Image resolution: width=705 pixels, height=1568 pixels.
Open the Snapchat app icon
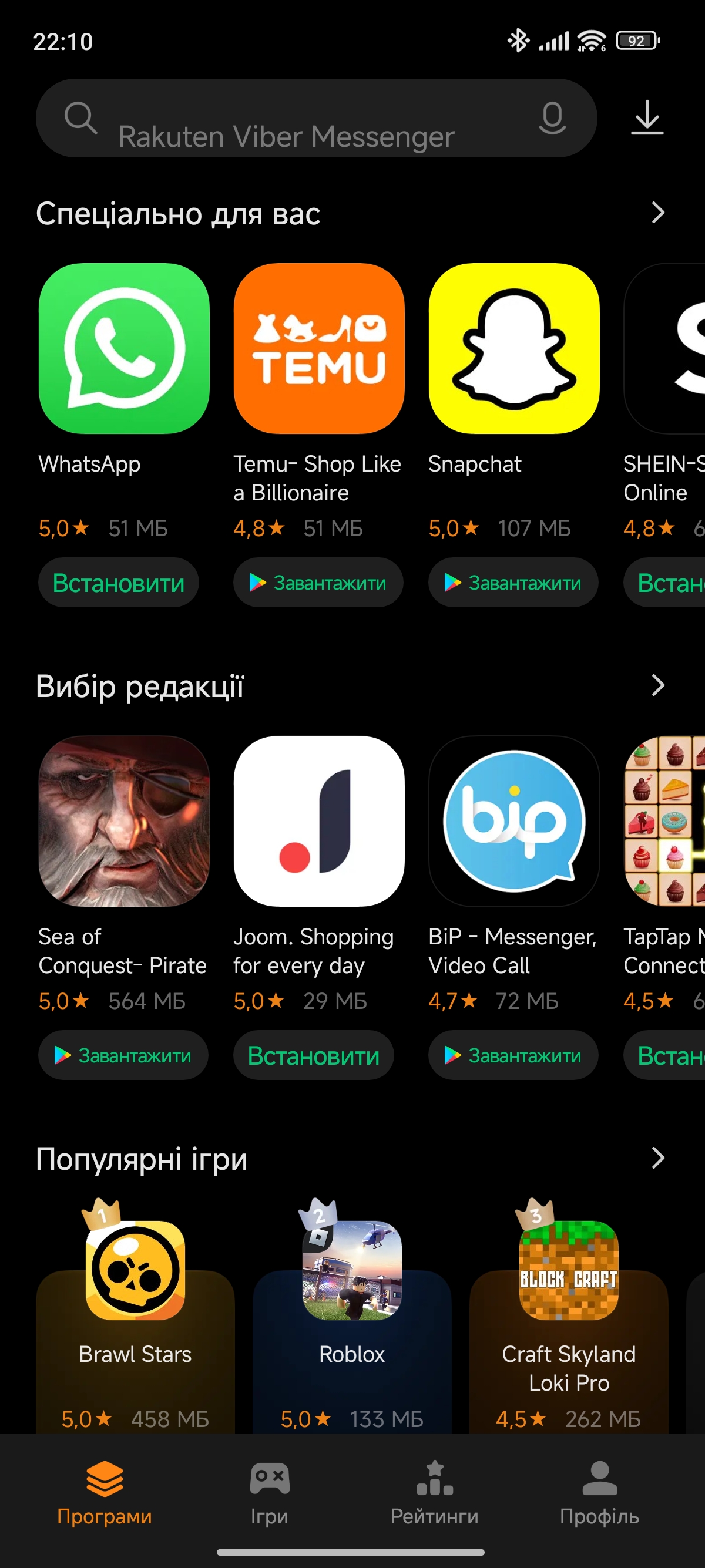514,348
